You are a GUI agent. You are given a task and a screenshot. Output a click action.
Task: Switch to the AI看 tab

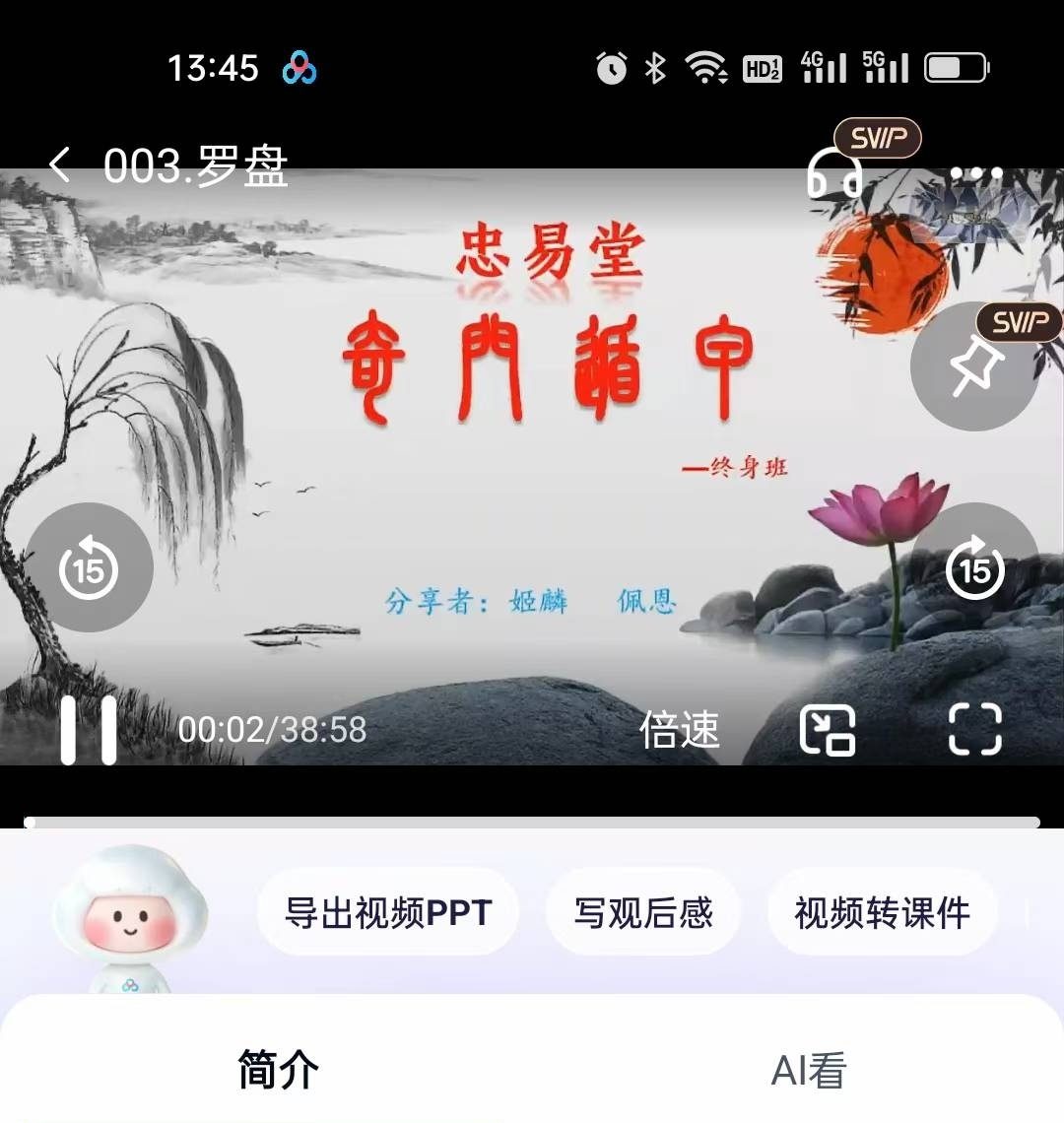pyautogui.click(x=808, y=1070)
